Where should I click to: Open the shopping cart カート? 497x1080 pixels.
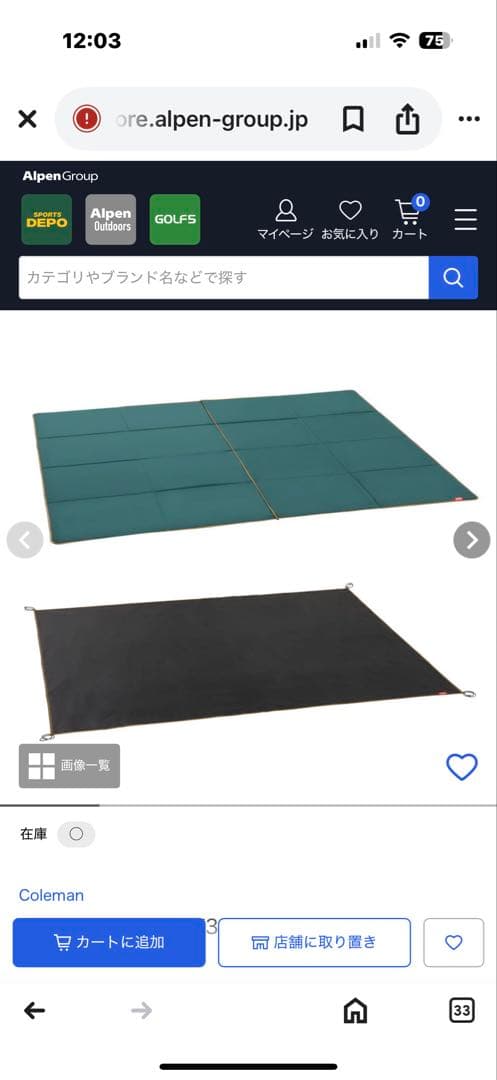[410, 218]
